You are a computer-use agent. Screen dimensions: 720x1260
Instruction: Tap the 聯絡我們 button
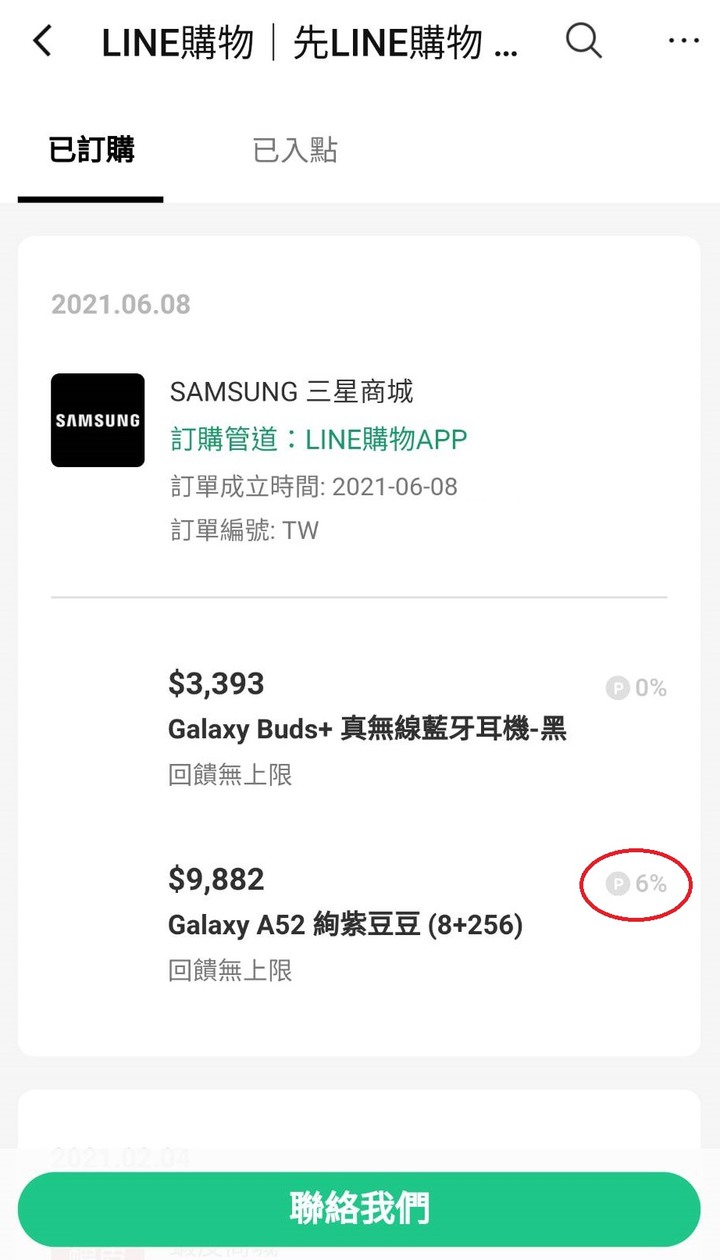[x=359, y=1208]
